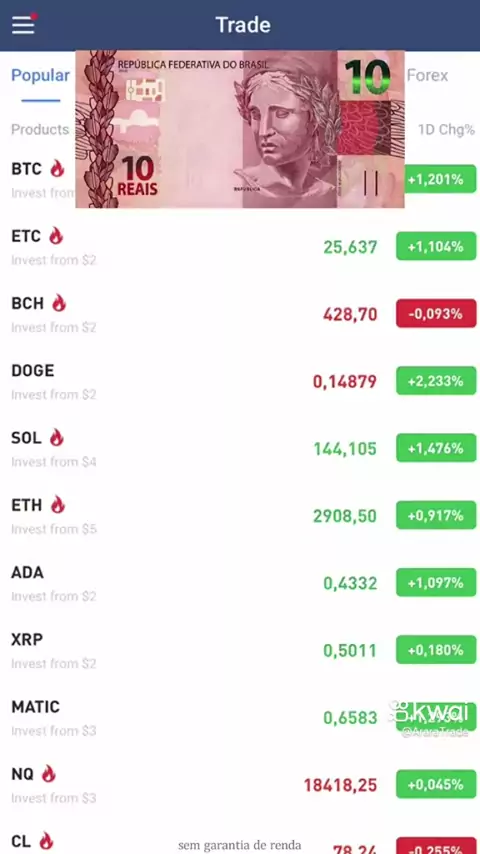Open the ETC product row
Image resolution: width=480 pixels, height=854 pixels.
pyautogui.click(x=240, y=247)
